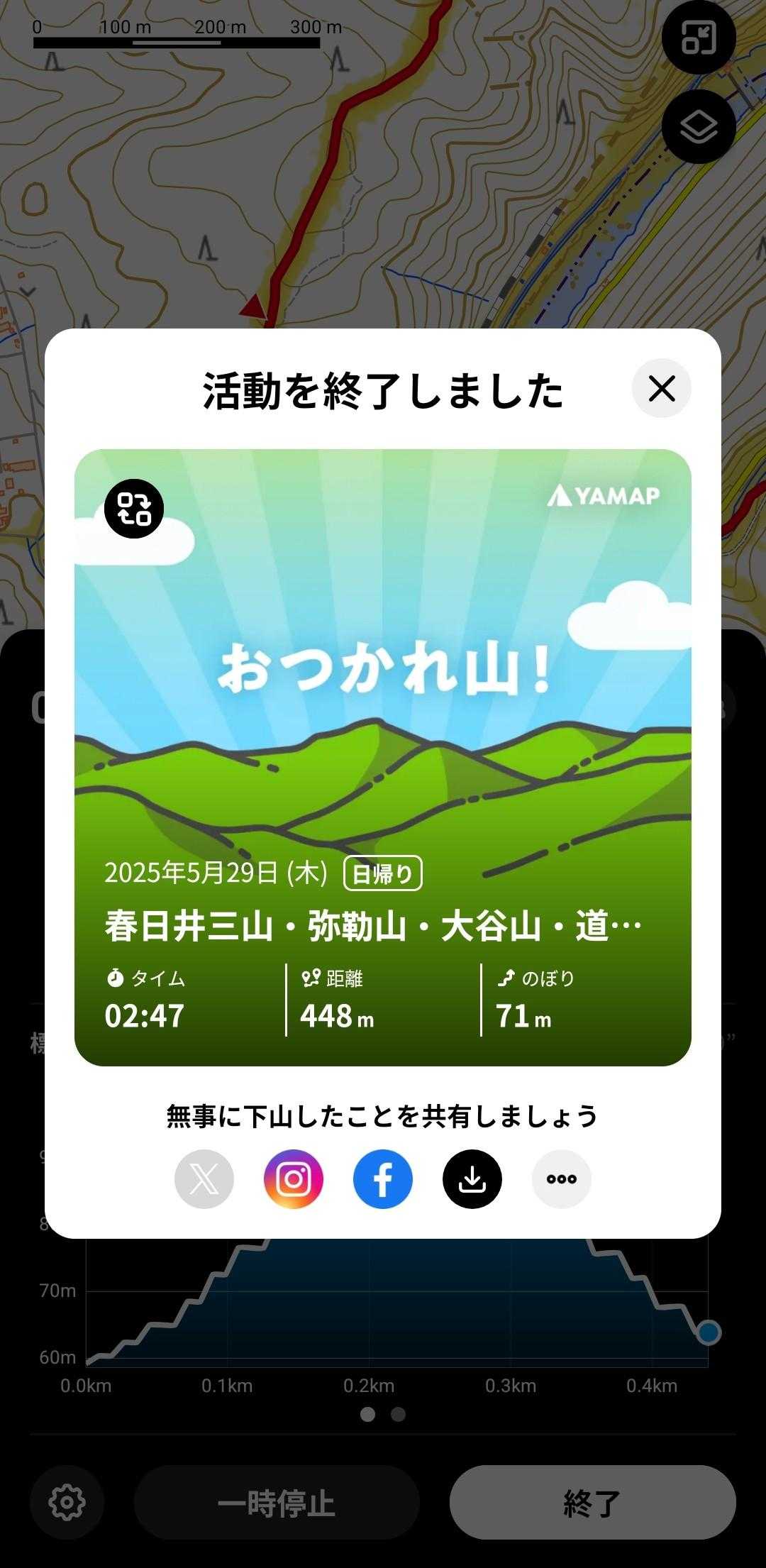Share the activity on Facebook

coord(383,1179)
